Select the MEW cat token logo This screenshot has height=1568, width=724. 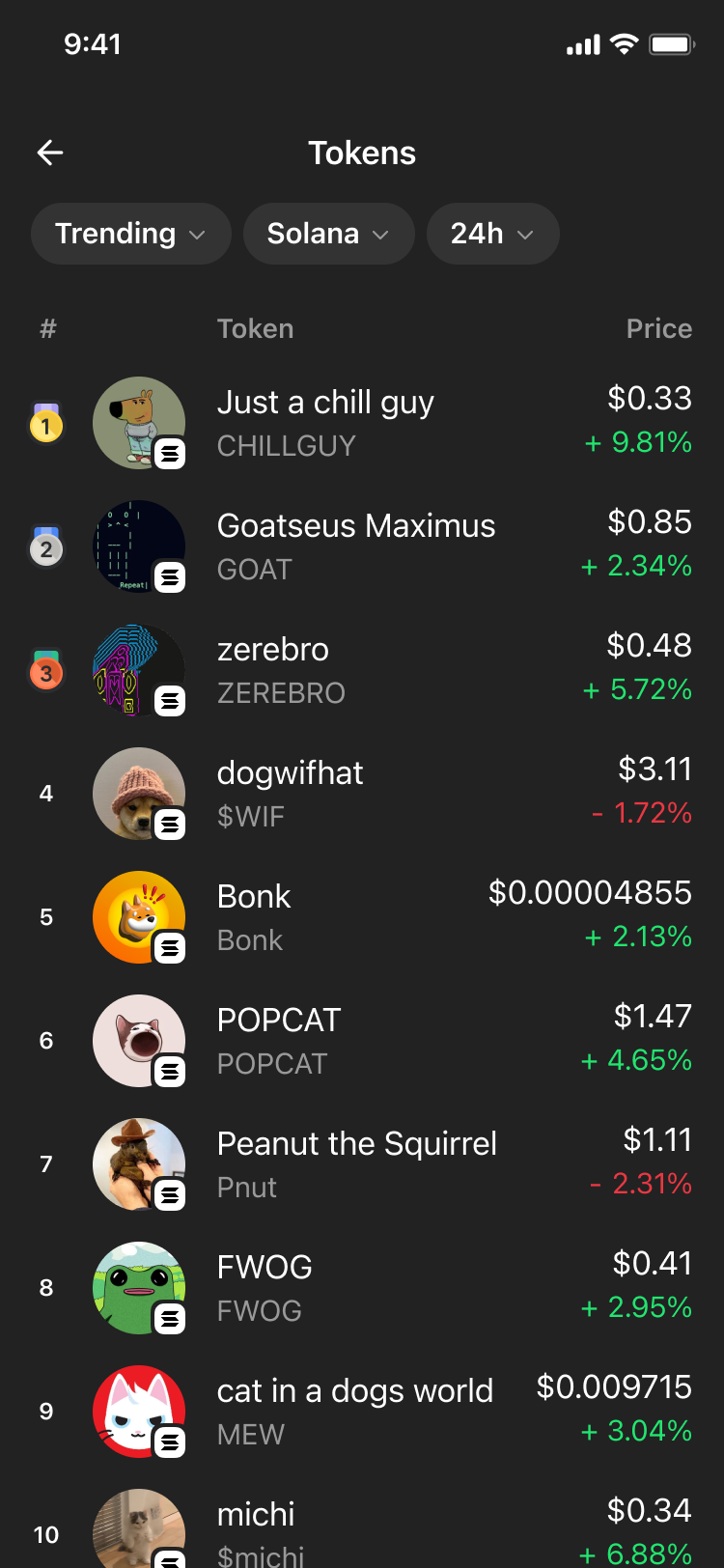(139, 1411)
